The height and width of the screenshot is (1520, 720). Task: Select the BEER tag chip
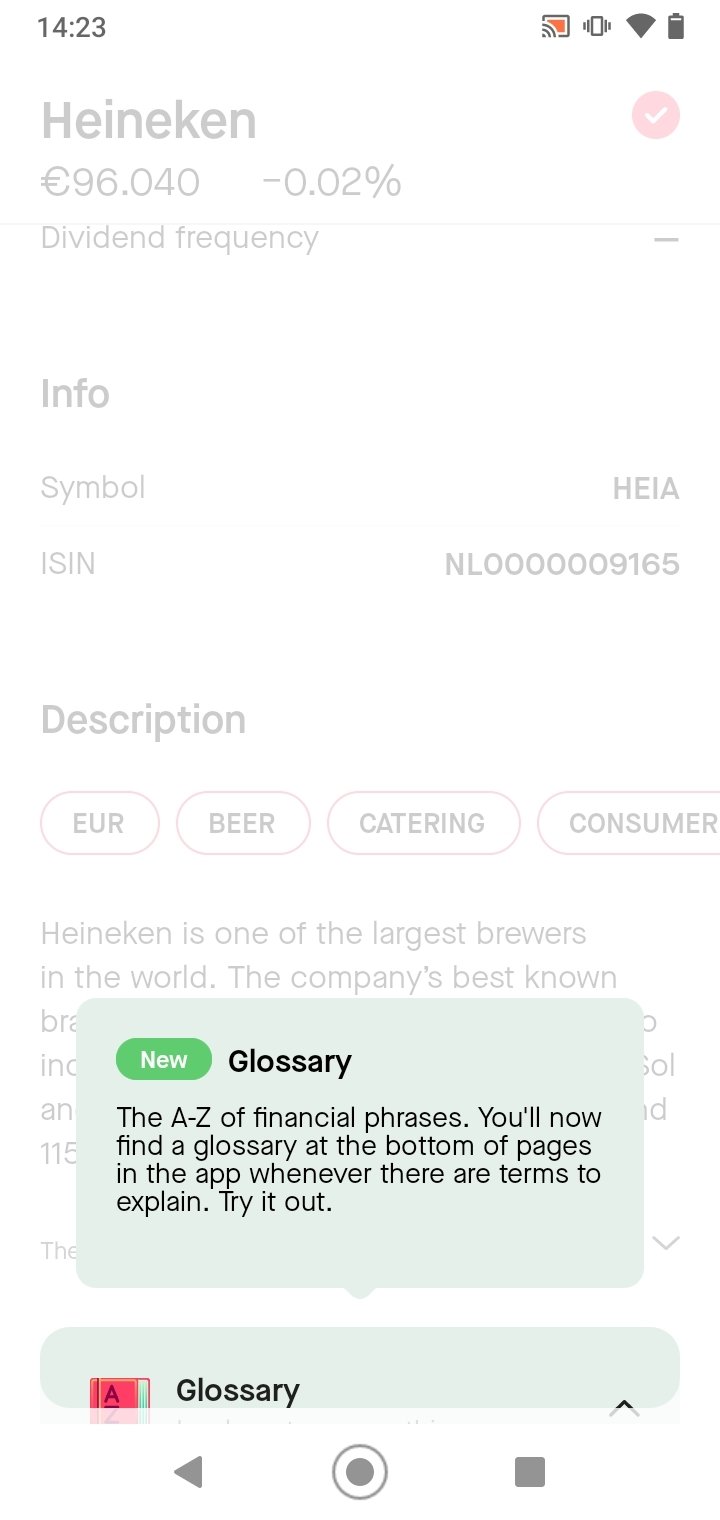(x=242, y=823)
